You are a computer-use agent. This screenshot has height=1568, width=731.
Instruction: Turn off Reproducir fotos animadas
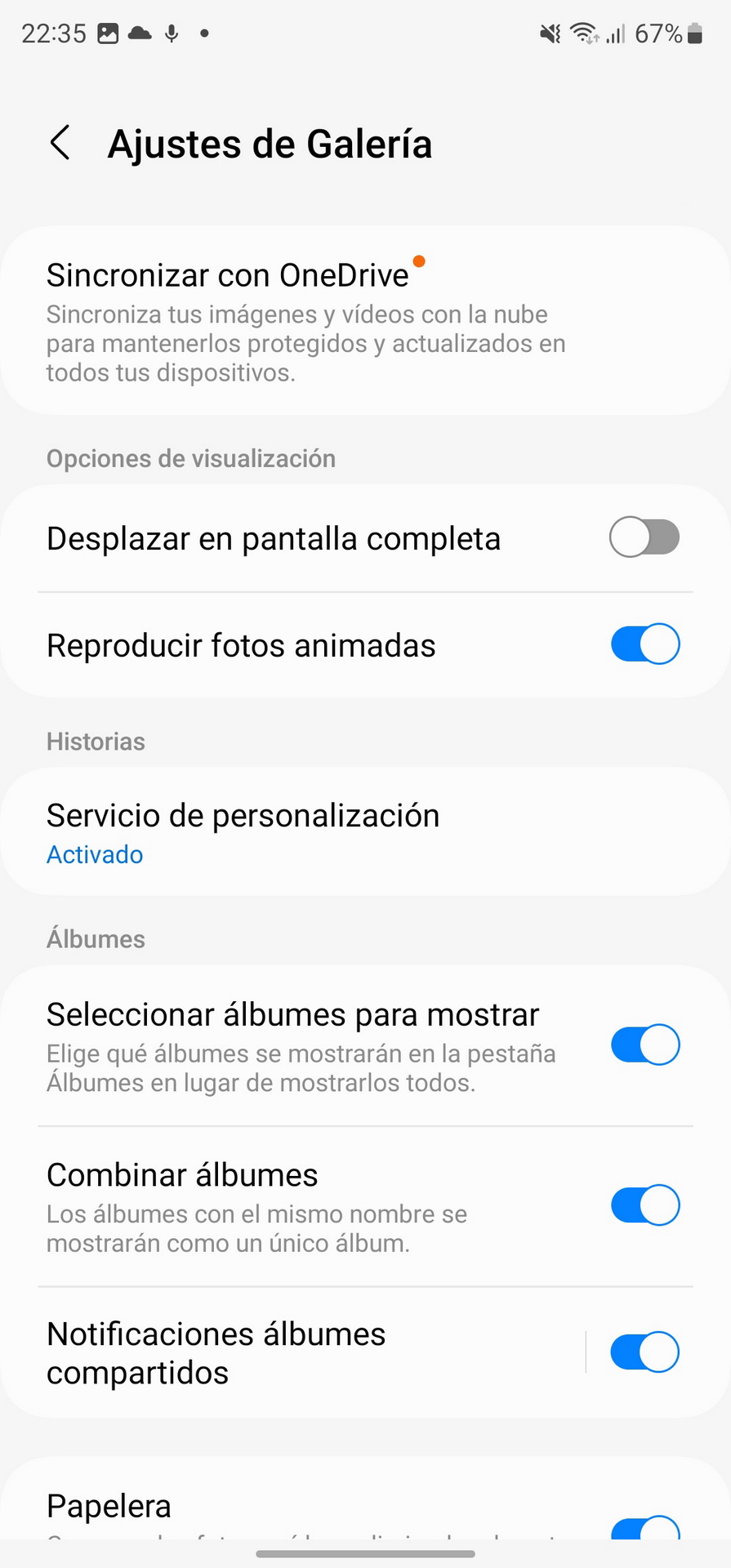click(x=644, y=644)
